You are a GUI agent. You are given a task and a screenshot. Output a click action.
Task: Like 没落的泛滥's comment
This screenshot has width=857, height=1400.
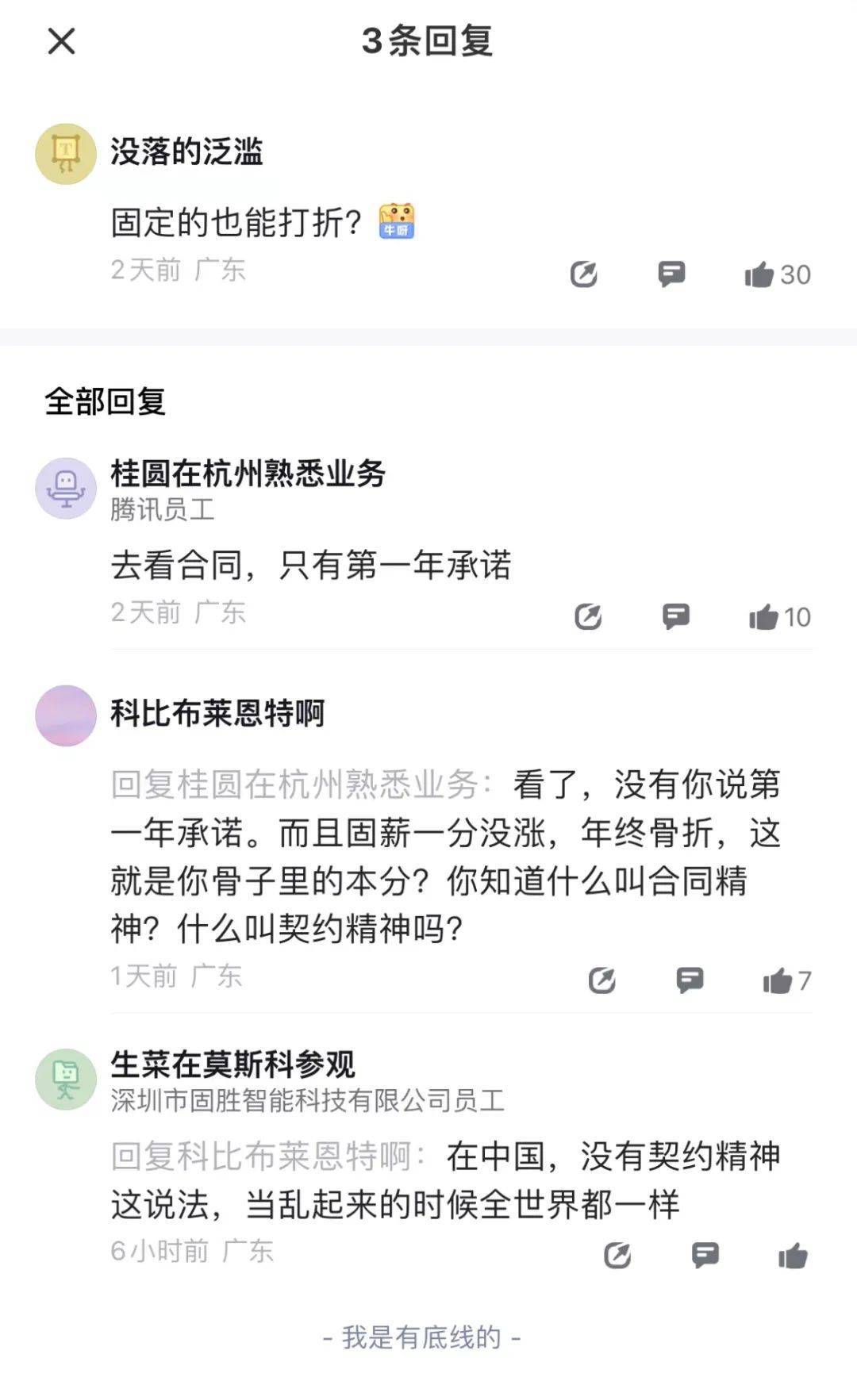pyautogui.click(x=759, y=274)
